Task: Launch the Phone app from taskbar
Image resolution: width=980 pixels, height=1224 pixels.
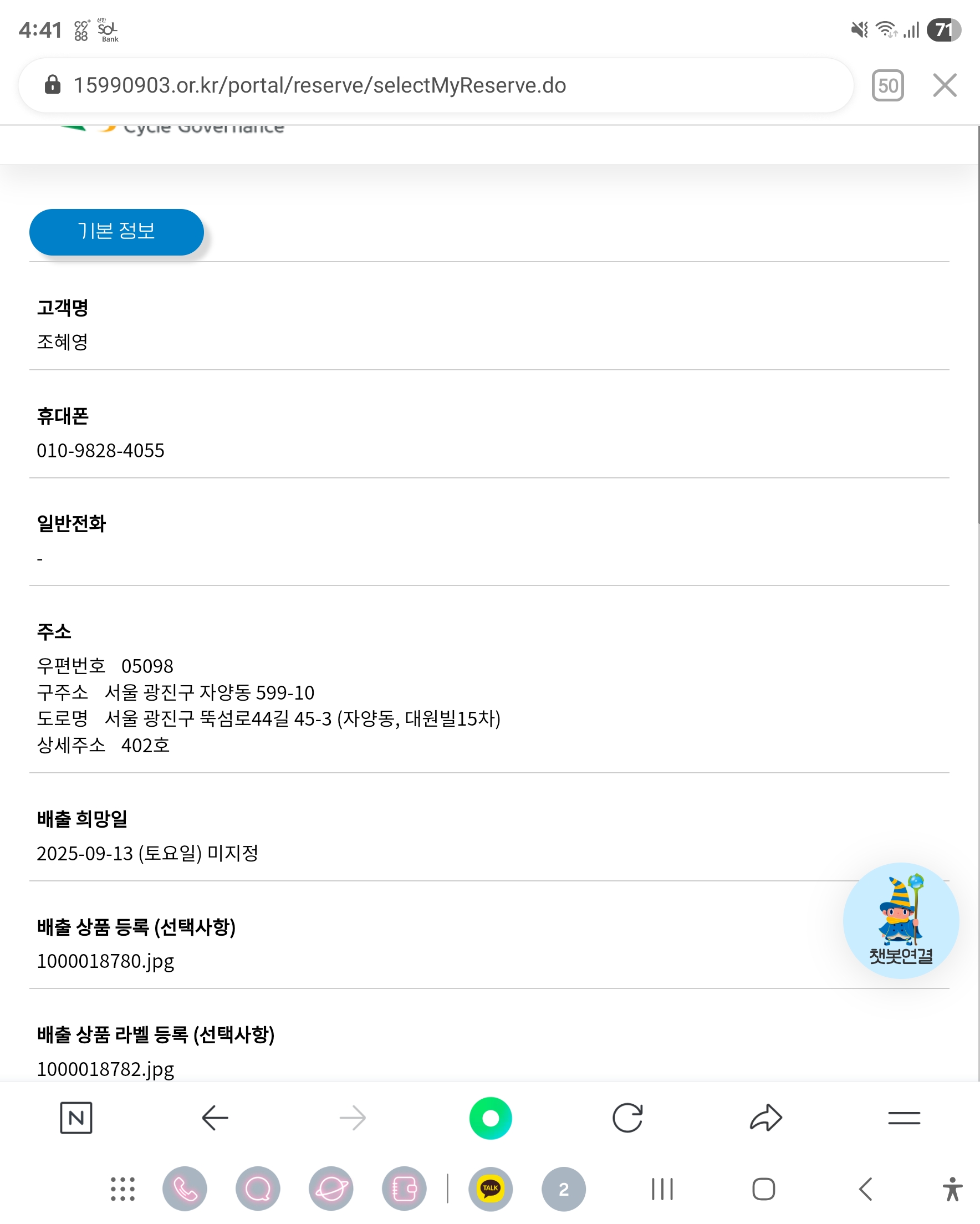Action: (x=185, y=1189)
